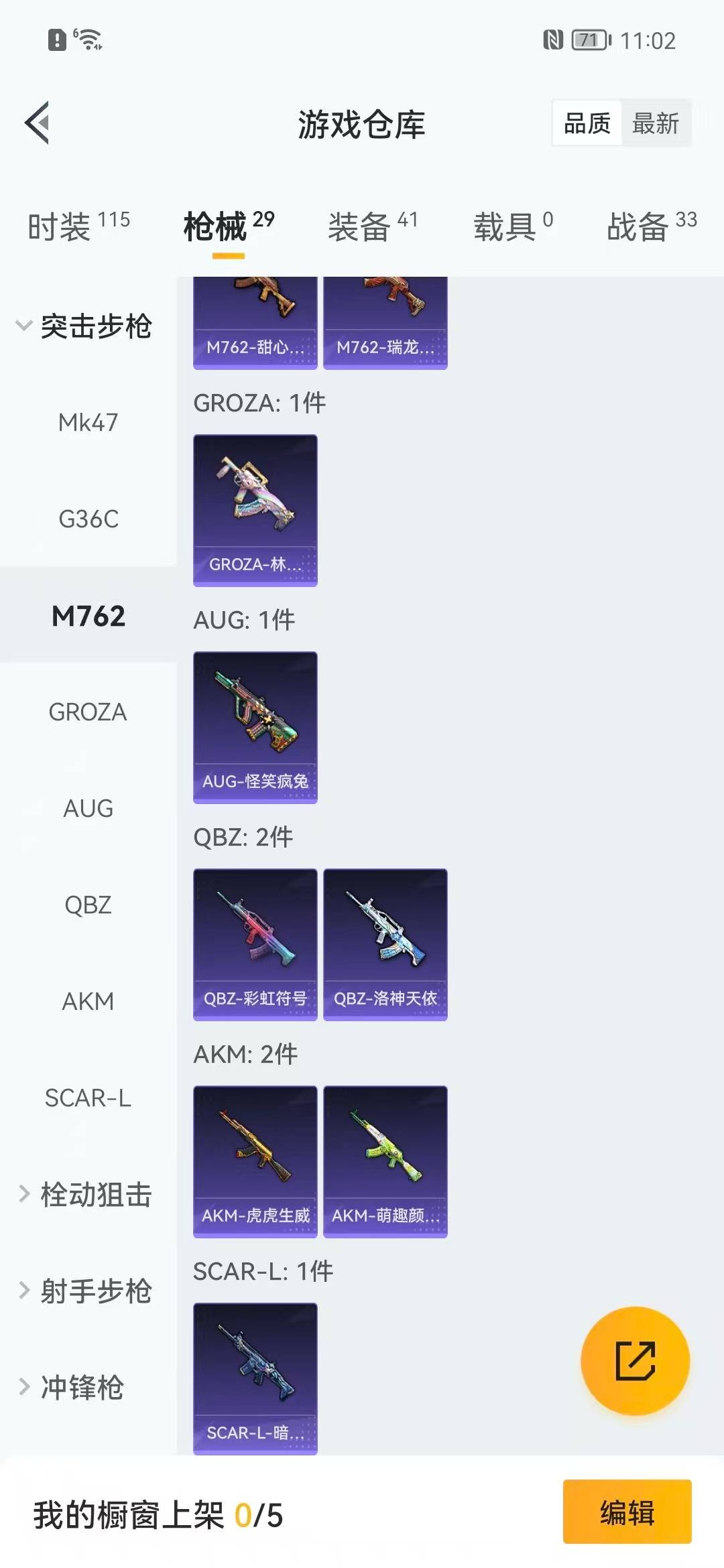Screen dimensions: 724x1568
Task: Select the AUG-怪笑疯兔 weapon skin
Action: (x=255, y=727)
